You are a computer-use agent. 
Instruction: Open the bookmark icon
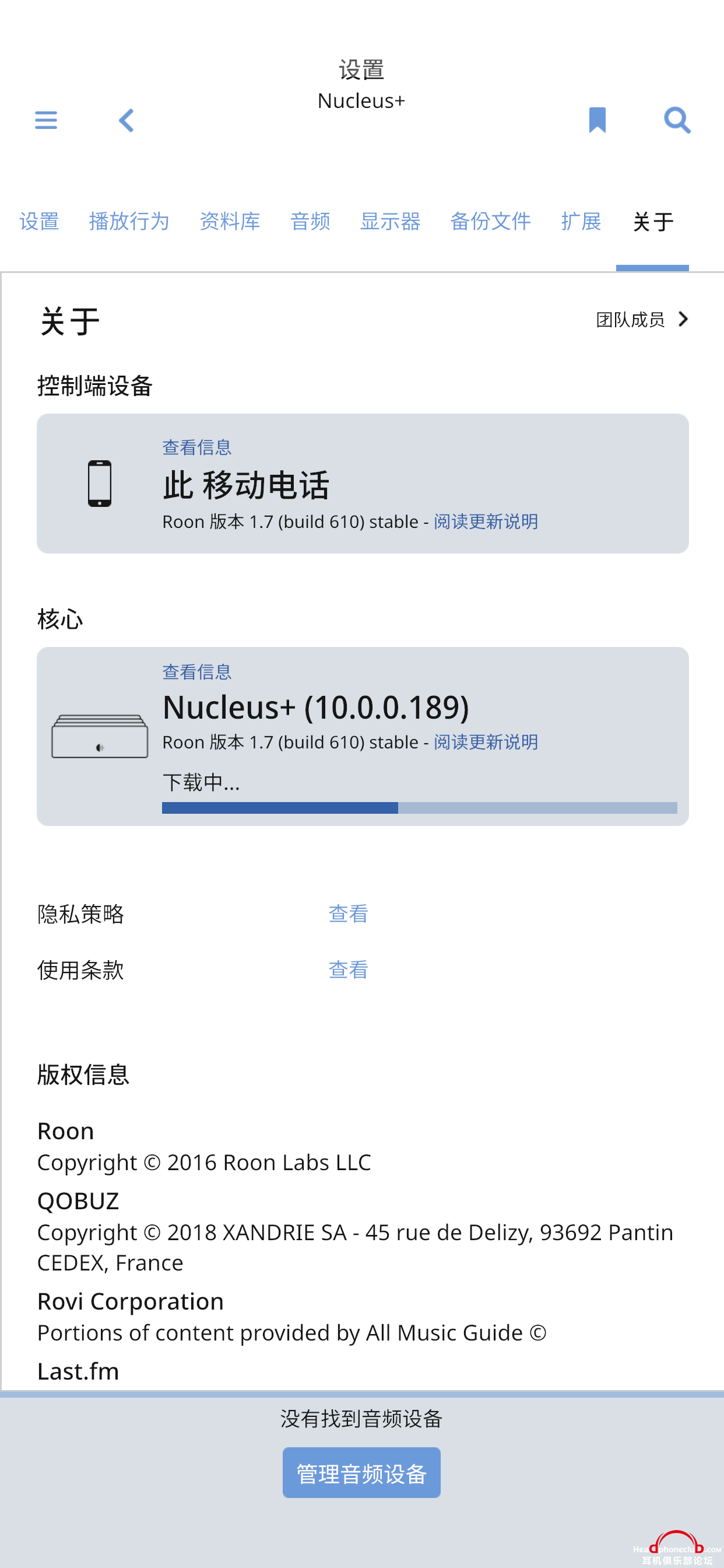coord(597,120)
